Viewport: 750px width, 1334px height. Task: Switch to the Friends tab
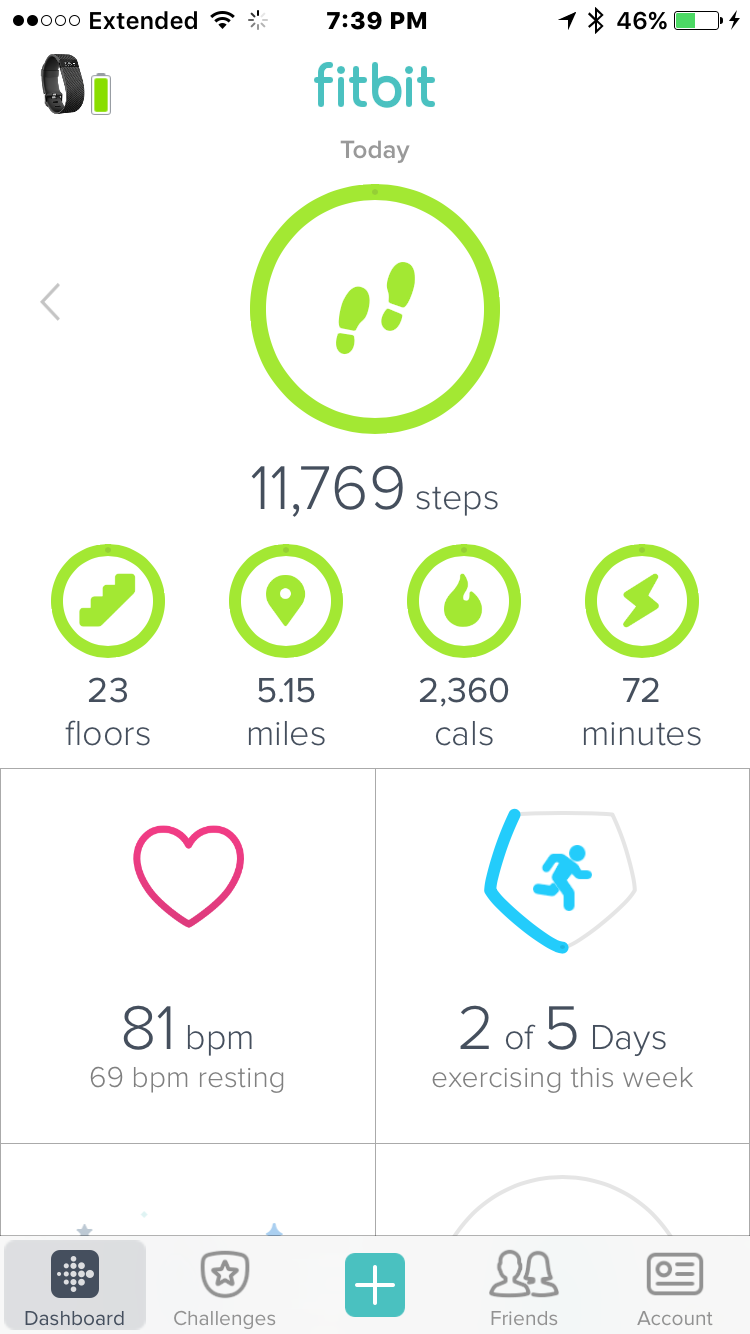[524, 1289]
